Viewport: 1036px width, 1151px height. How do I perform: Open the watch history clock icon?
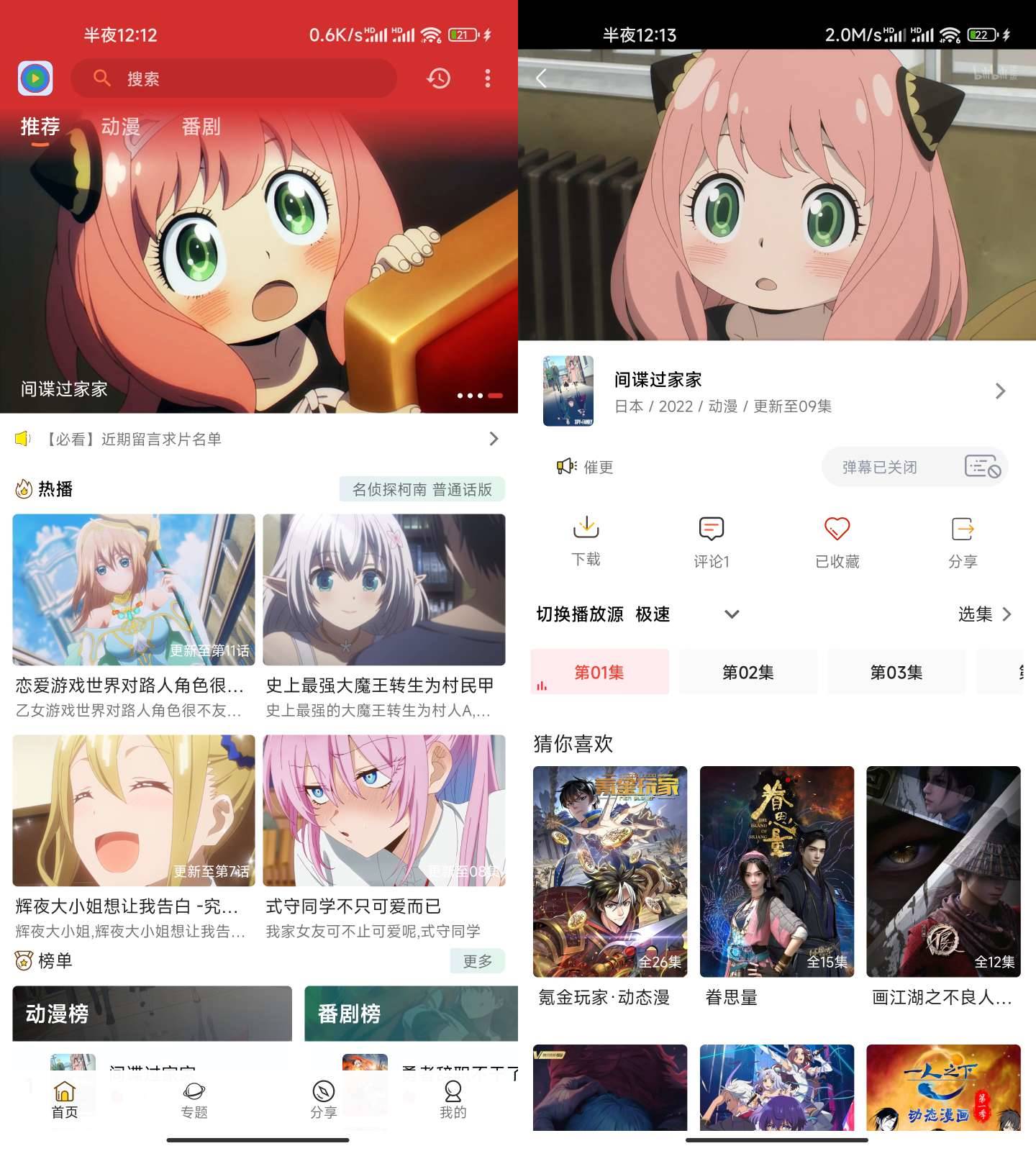[438, 78]
